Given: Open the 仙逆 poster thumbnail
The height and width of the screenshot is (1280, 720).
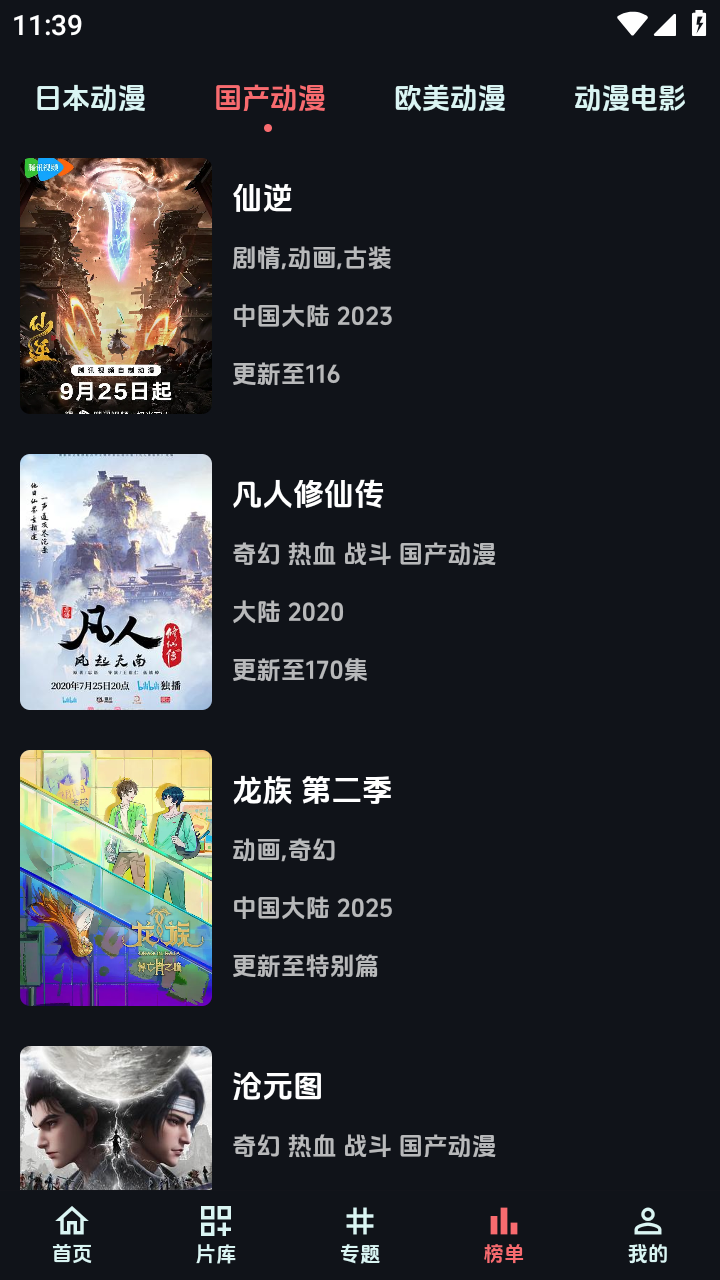Looking at the screenshot, I should (x=115, y=284).
